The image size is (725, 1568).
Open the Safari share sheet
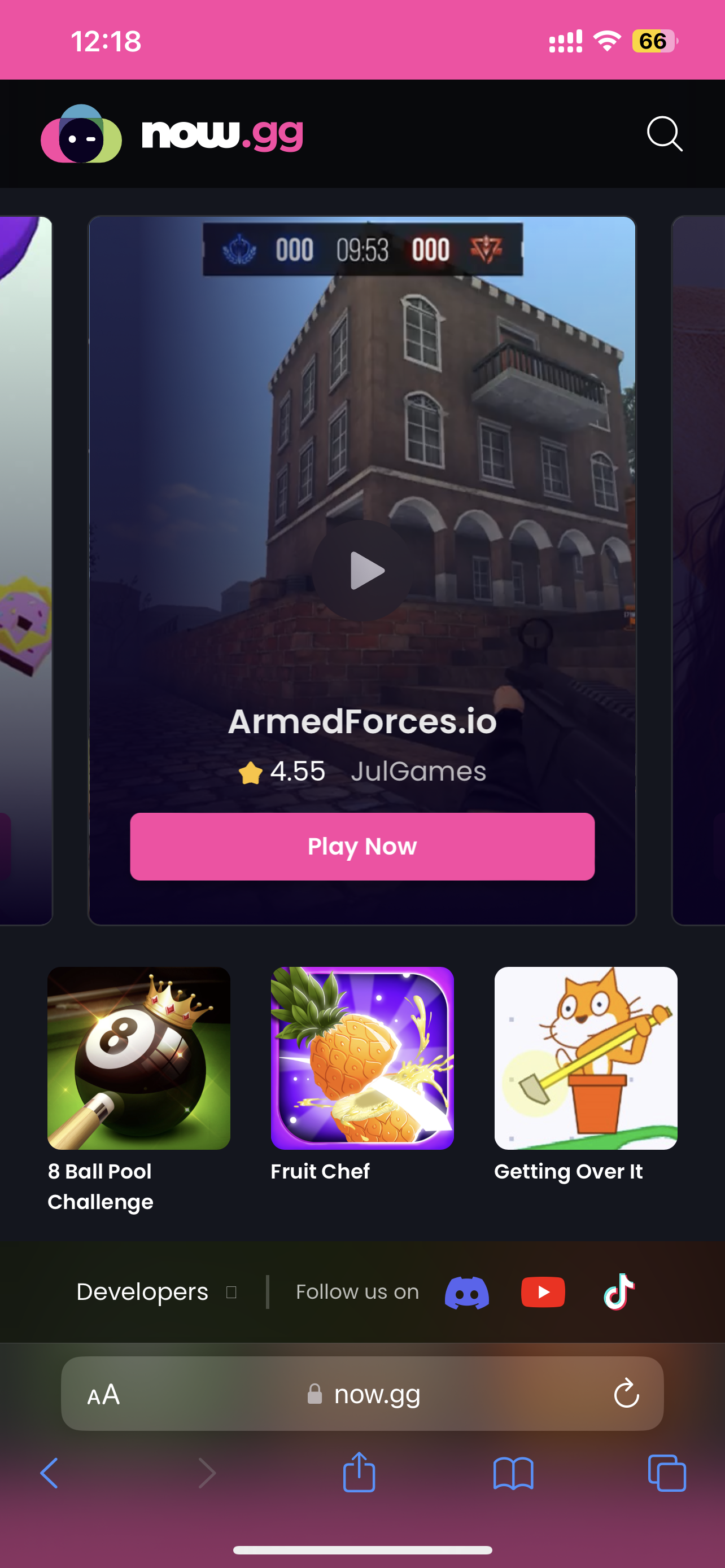(359, 1473)
